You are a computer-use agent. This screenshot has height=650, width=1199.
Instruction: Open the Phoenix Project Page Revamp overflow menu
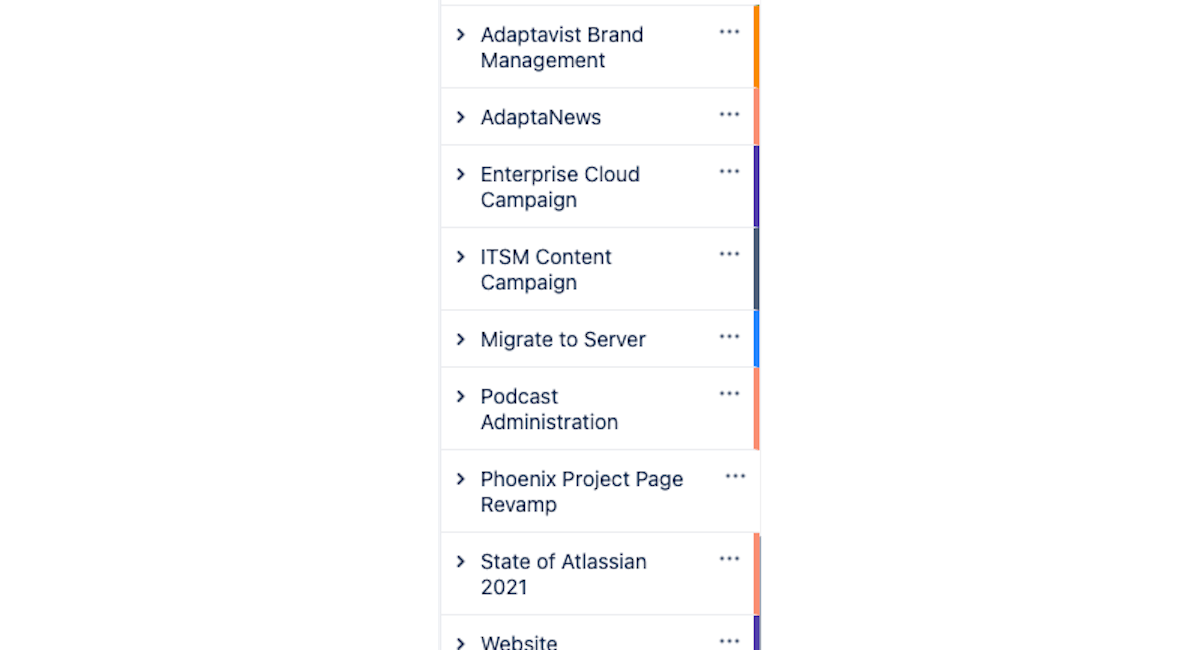[x=735, y=477]
